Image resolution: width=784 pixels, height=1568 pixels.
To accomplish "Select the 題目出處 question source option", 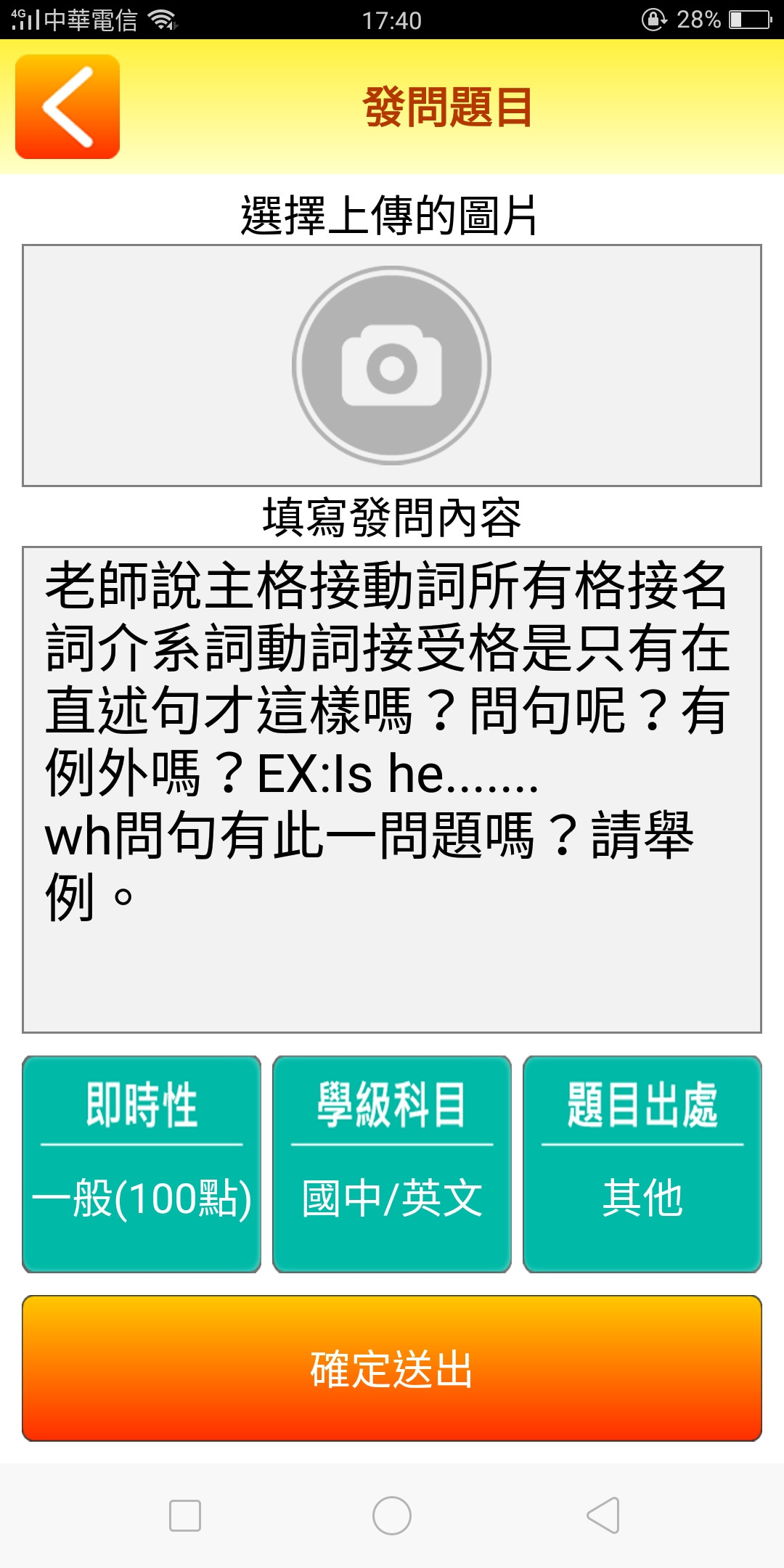I will [642, 1164].
